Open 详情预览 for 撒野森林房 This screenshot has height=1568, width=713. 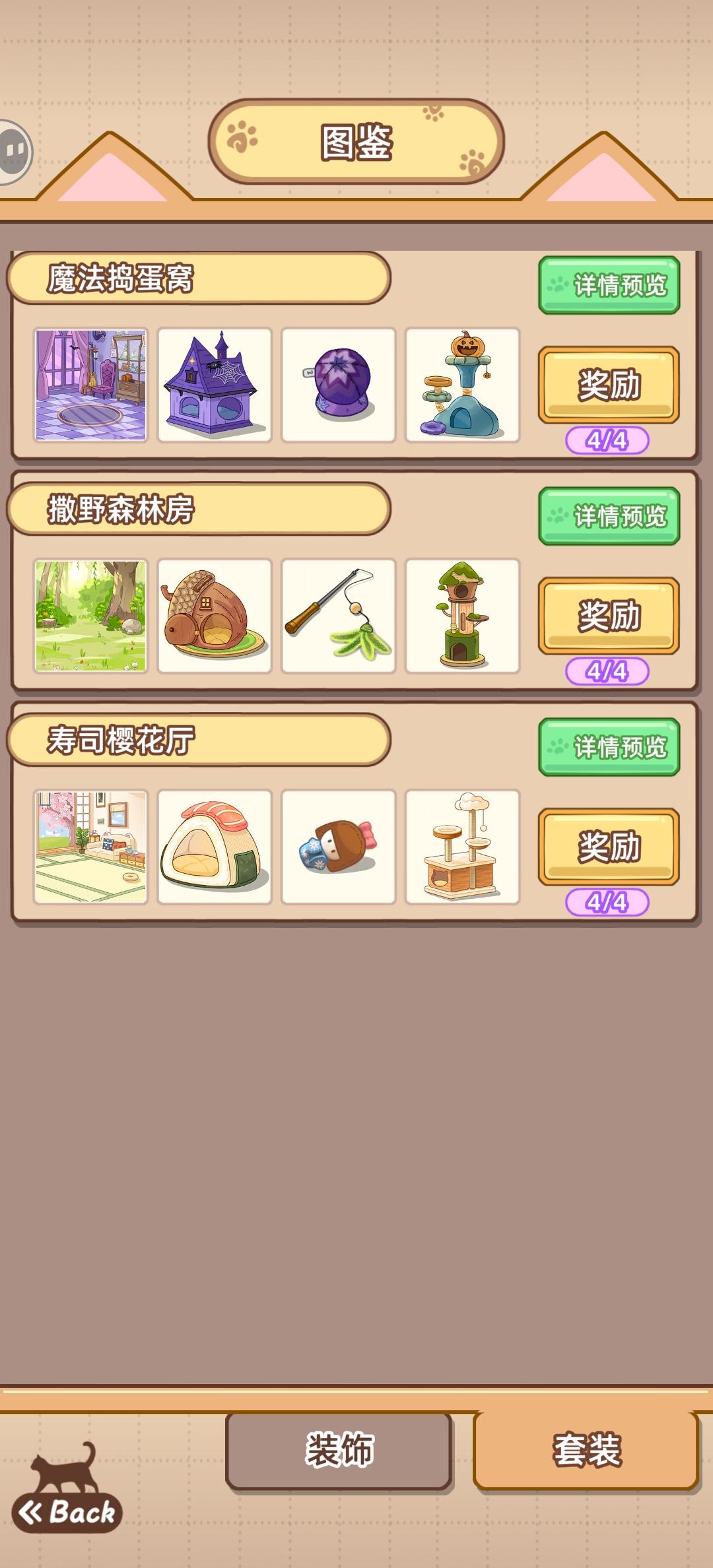[x=609, y=516]
